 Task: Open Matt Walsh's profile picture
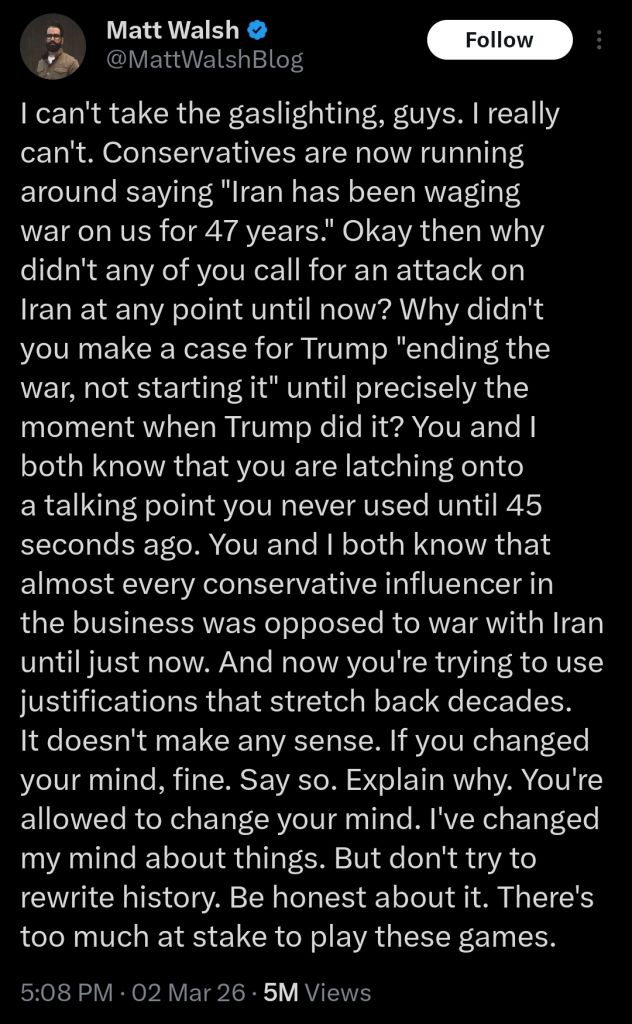point(53,46)
